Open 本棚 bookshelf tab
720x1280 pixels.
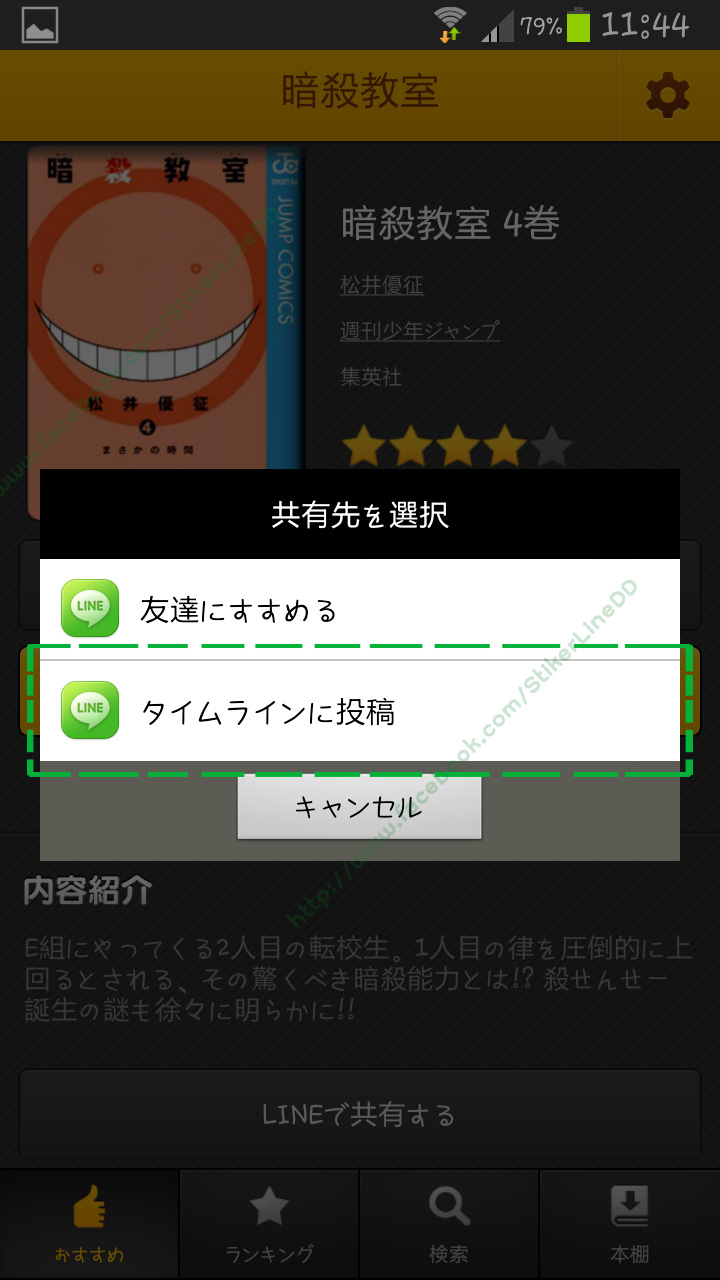629,1225
